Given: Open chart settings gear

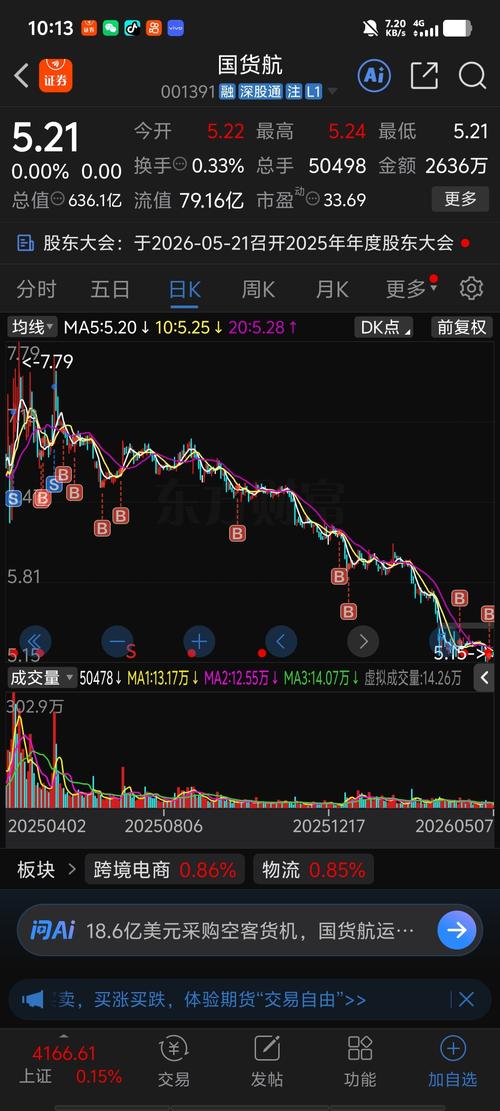Looking at the screenshot, I should tap(471, 288).
